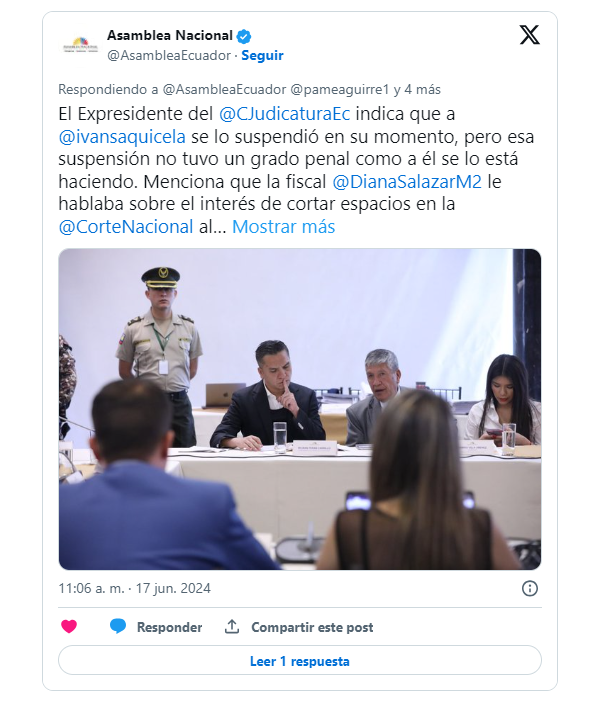
Task: Reply via the Responder button
Action: click(x=156, y=627)
